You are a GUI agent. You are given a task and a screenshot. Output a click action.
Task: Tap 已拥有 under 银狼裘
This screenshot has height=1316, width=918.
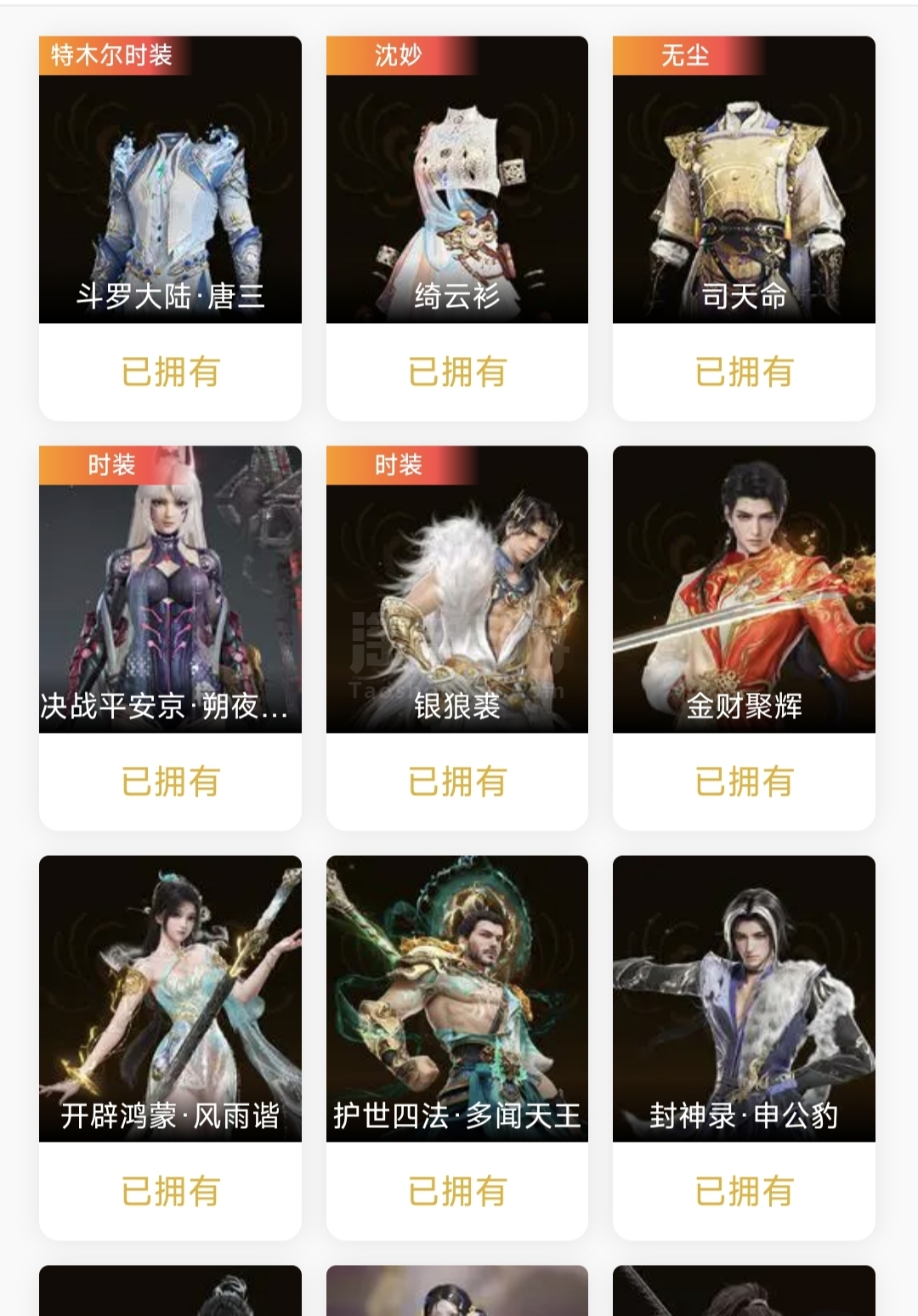pyautogui.click(x=456, y=781)
